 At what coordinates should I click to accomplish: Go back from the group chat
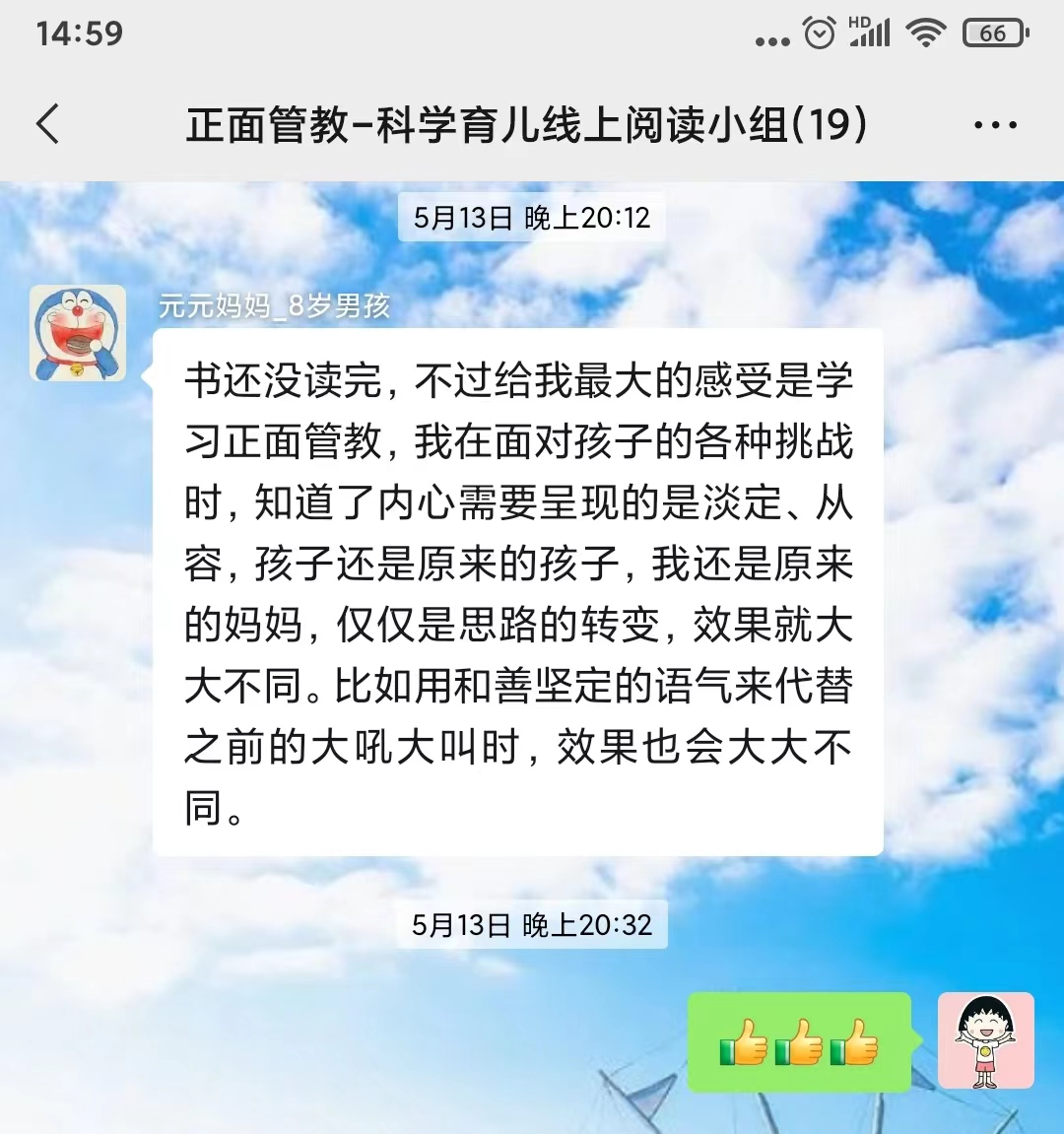pyautogui.click(x=47, y=125)
